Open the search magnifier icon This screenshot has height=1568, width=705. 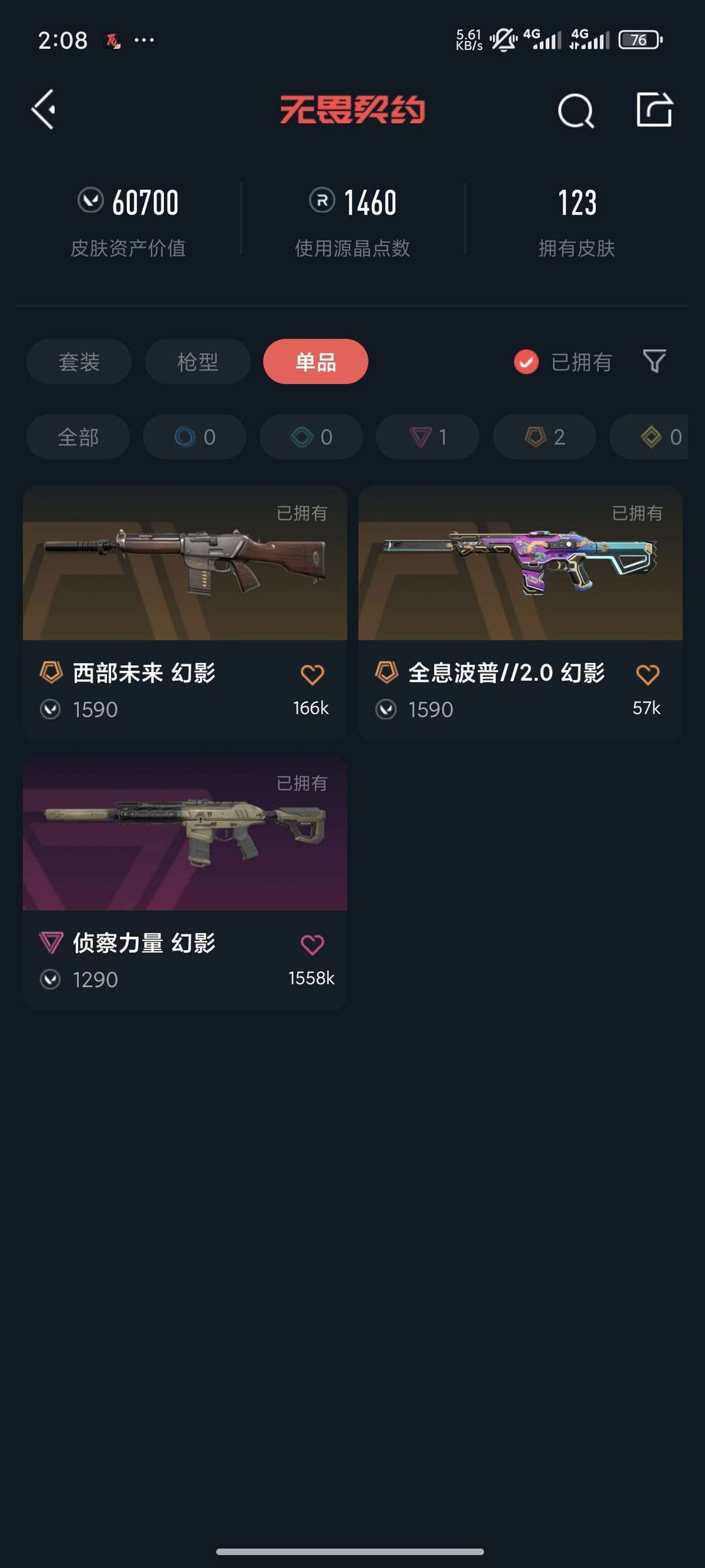click(x=576, y=110)
